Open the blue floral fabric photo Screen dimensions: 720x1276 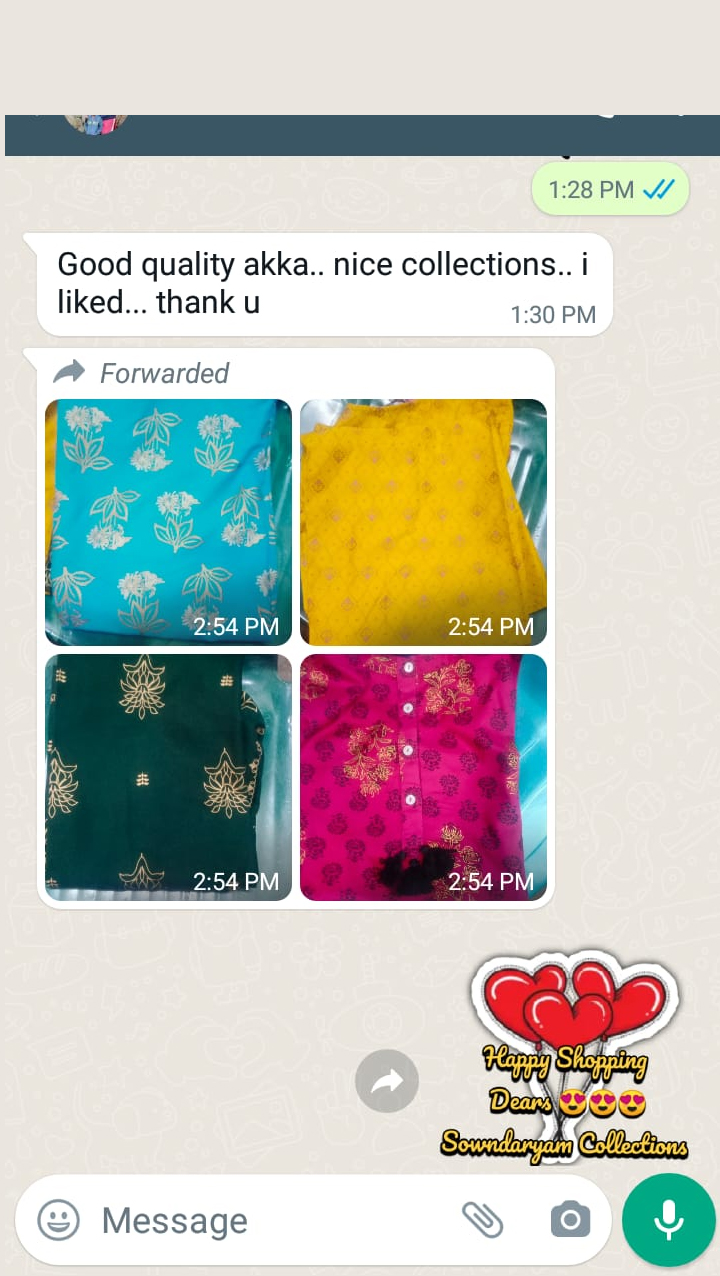tap(168, 521)
